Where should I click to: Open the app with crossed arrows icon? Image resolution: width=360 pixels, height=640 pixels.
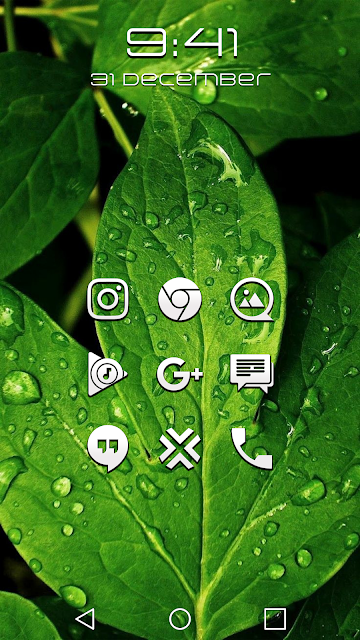click(180, 449)
